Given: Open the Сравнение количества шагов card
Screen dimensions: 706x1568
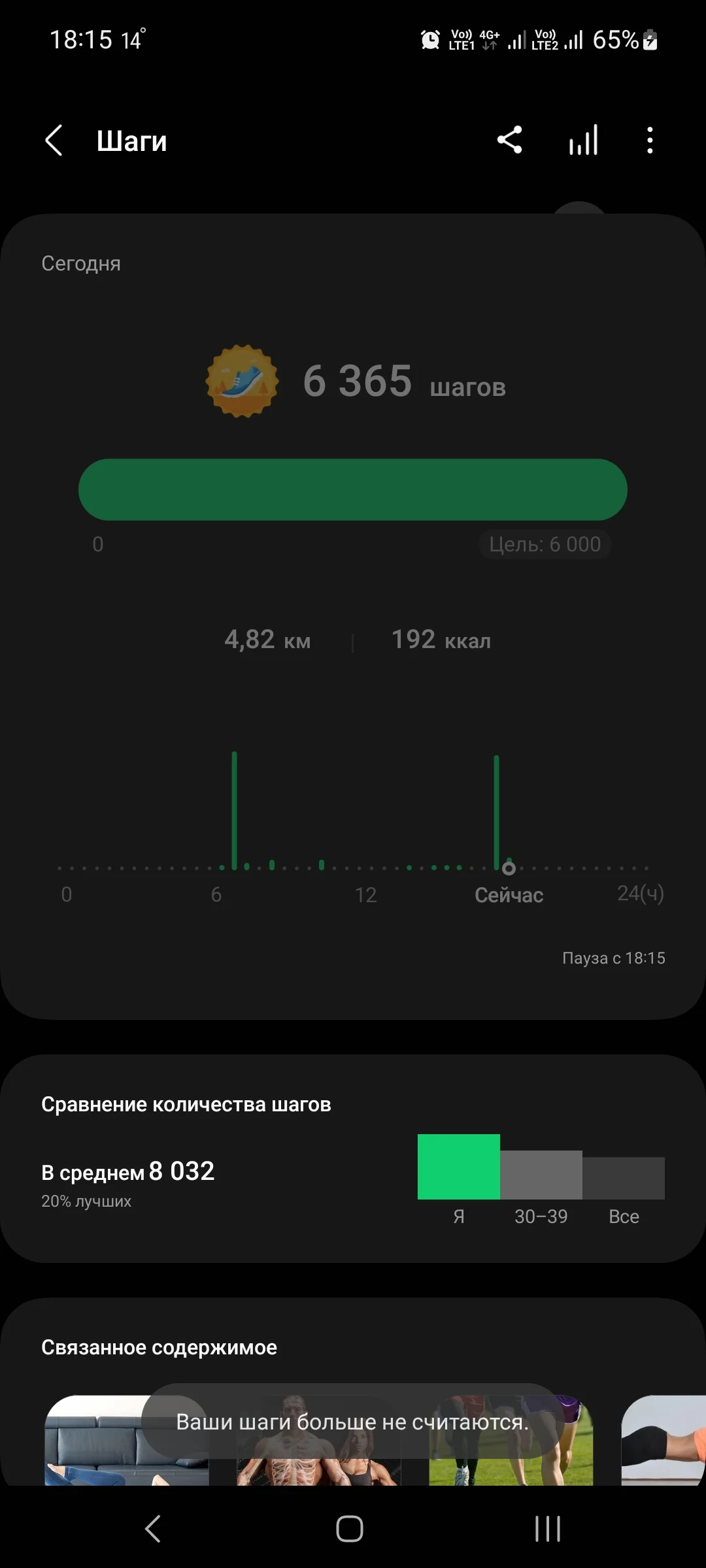Looking at the screenshot, I should click(353, 1158).
